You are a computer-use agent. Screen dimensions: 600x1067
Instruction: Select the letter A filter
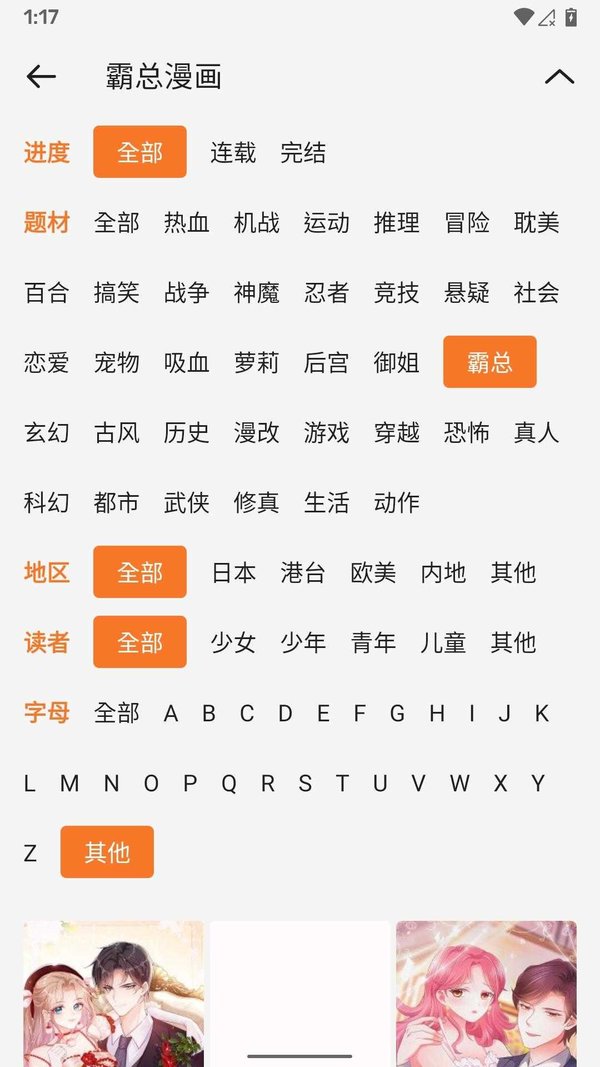coord(171,713)
